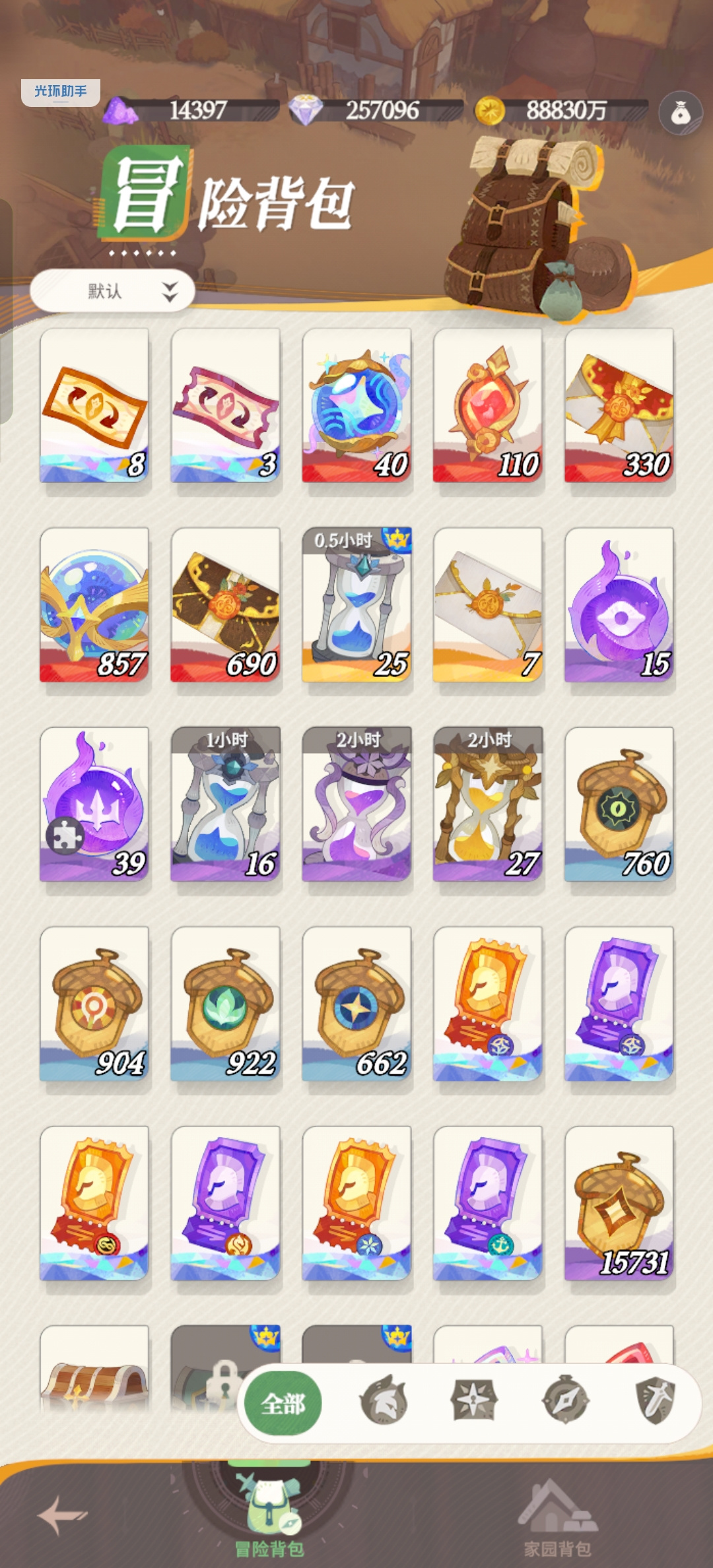Viewport: 713px width, 1568px height.
Task: Tap the money bag icon beside the coins
Action: coord(681,113)
